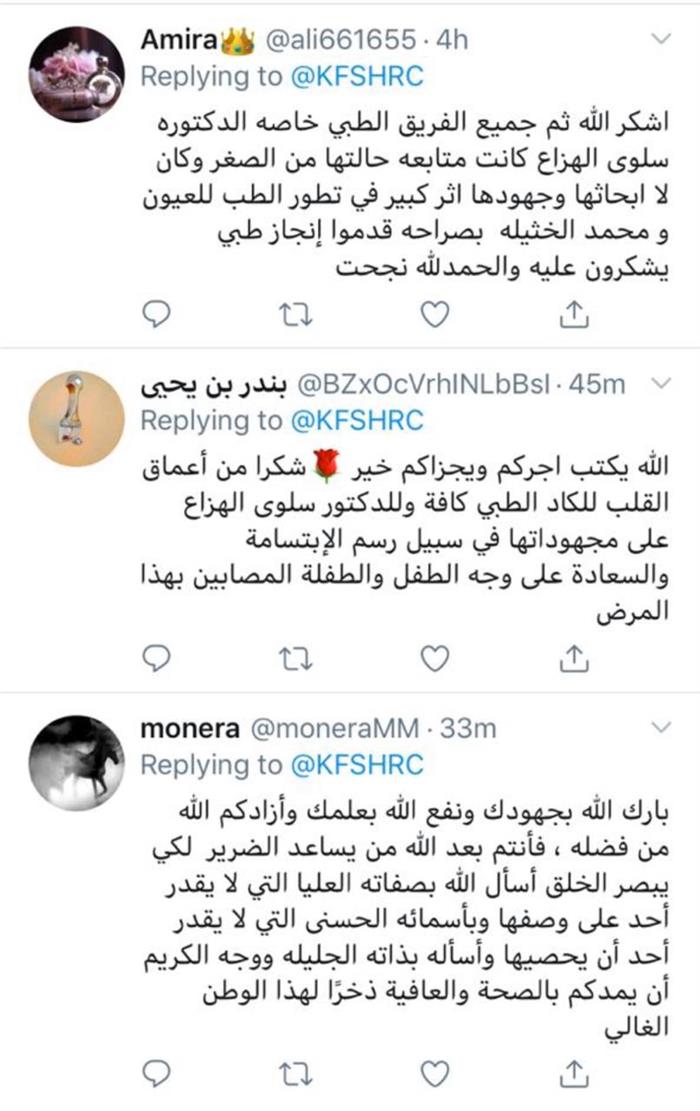Share monera's tweet
This screenshot has width=700, height=1111.
571,1075
